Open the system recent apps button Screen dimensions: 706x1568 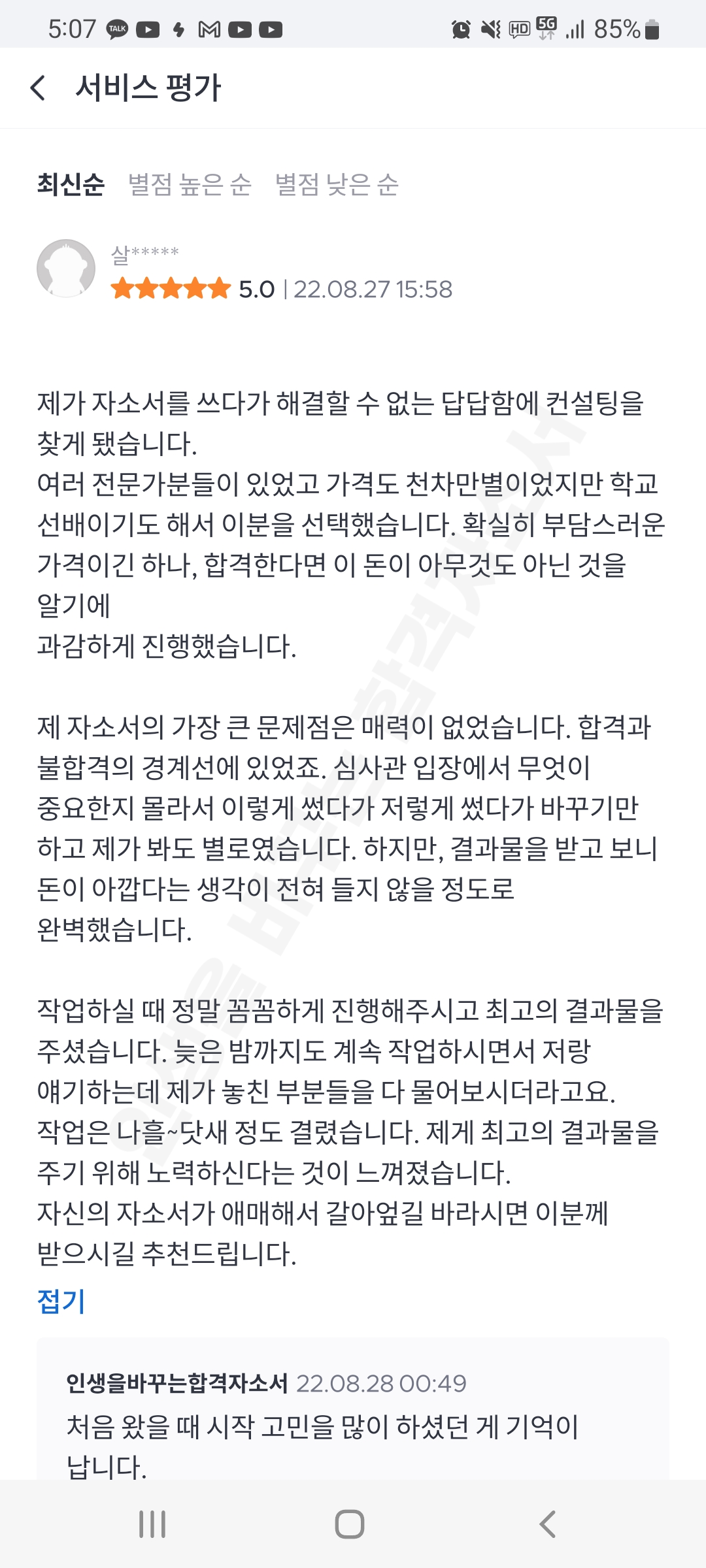pos(152,1524)
